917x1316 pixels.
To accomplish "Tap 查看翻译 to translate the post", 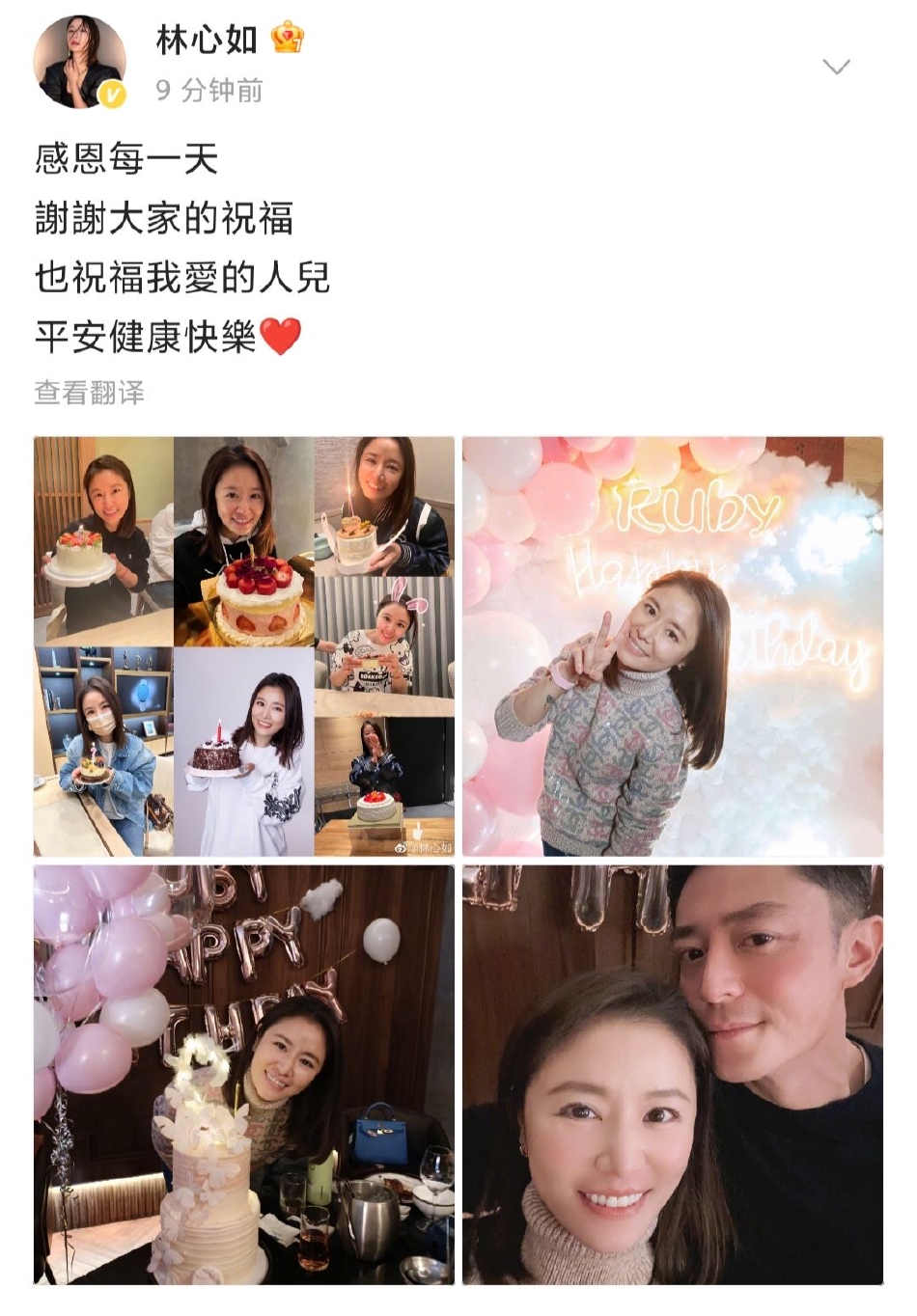I will point(89,393).
